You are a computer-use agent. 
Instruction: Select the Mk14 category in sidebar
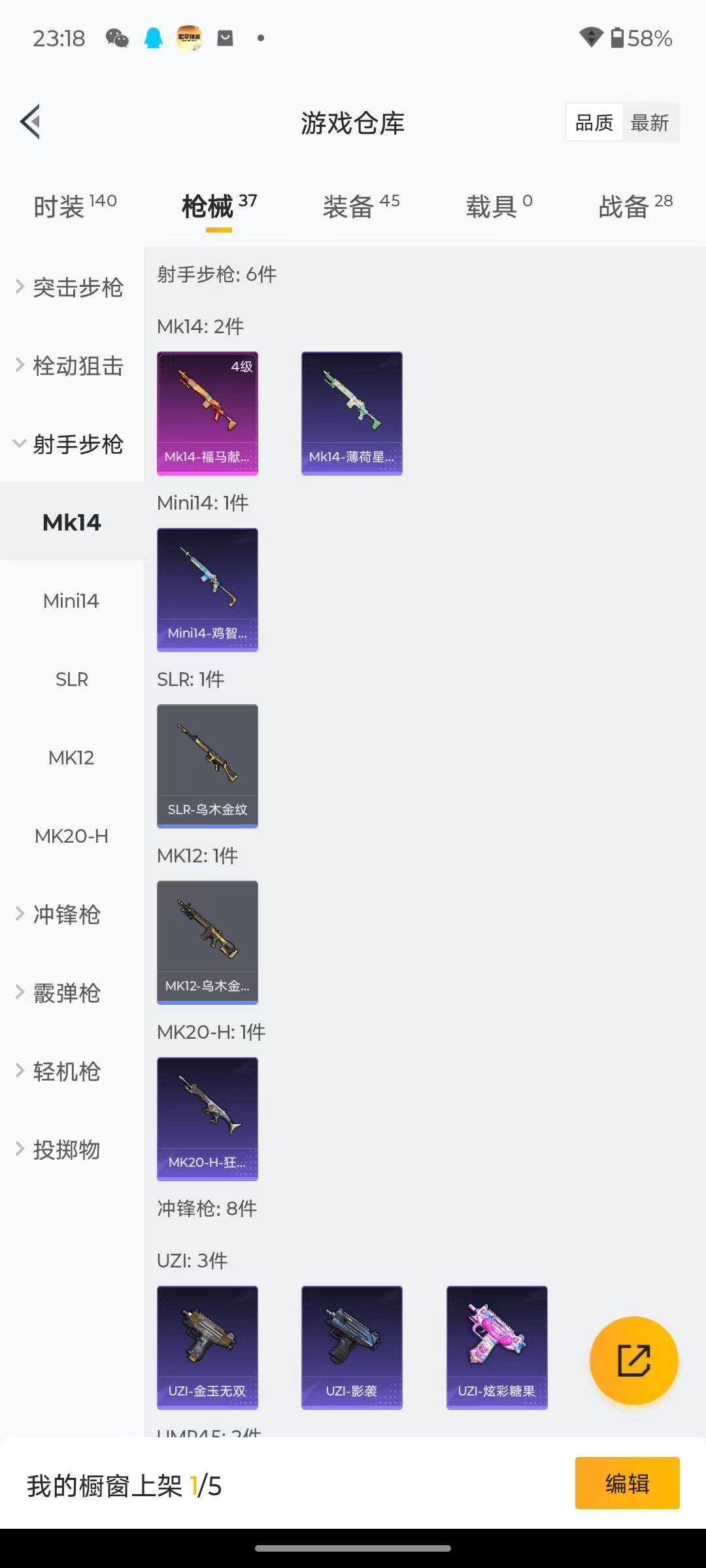(72, 522)
